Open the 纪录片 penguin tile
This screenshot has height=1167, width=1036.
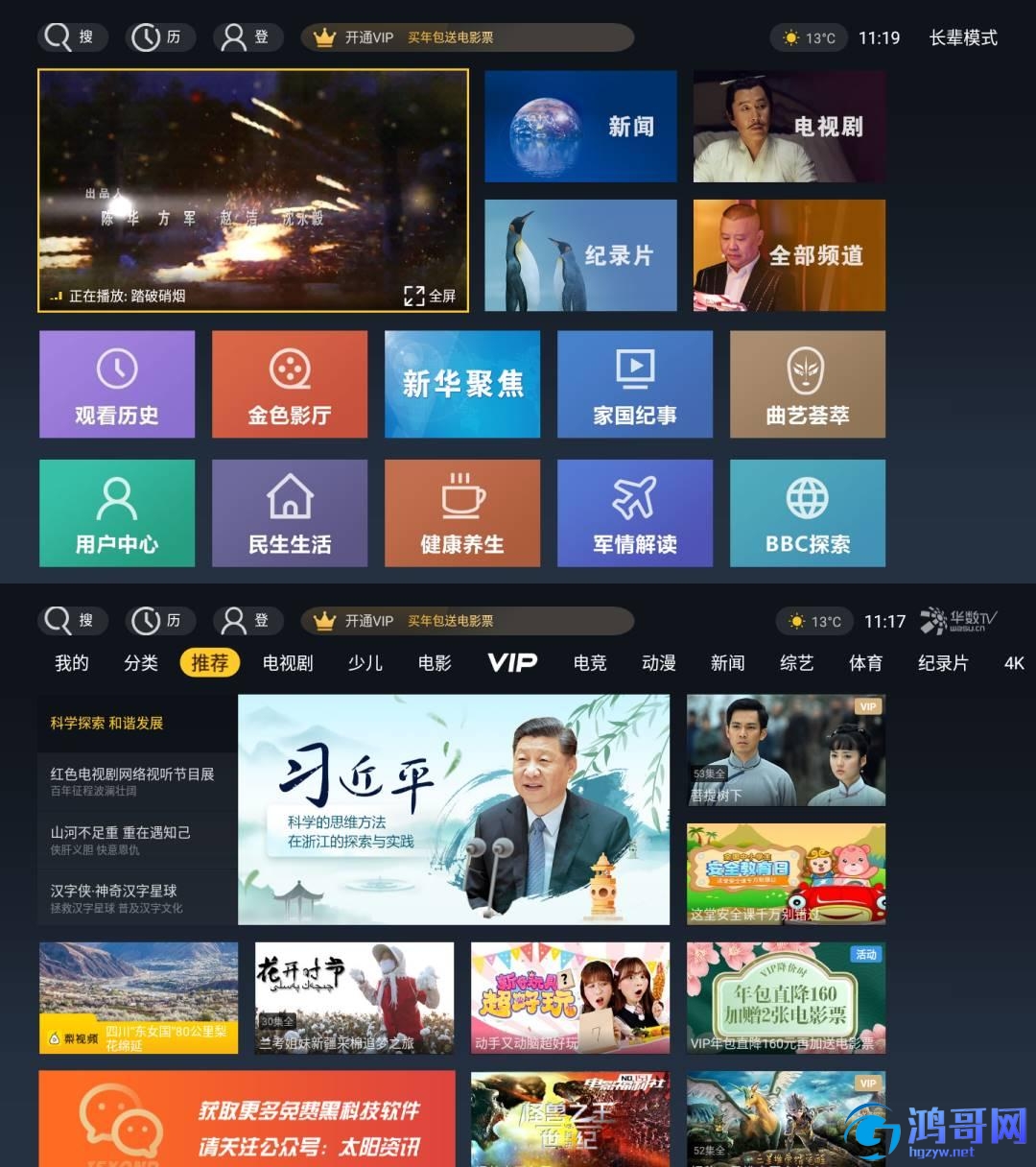[x=580, y=255]
